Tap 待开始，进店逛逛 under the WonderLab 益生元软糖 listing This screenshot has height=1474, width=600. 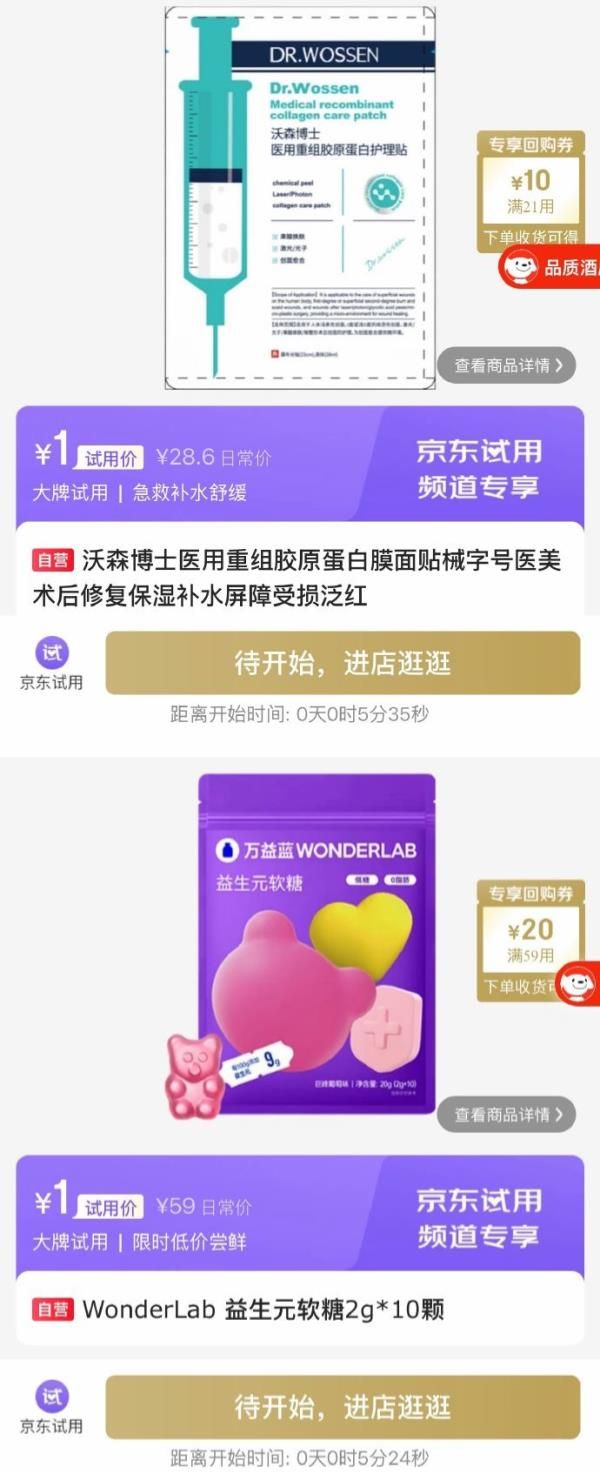[343, 1408]
